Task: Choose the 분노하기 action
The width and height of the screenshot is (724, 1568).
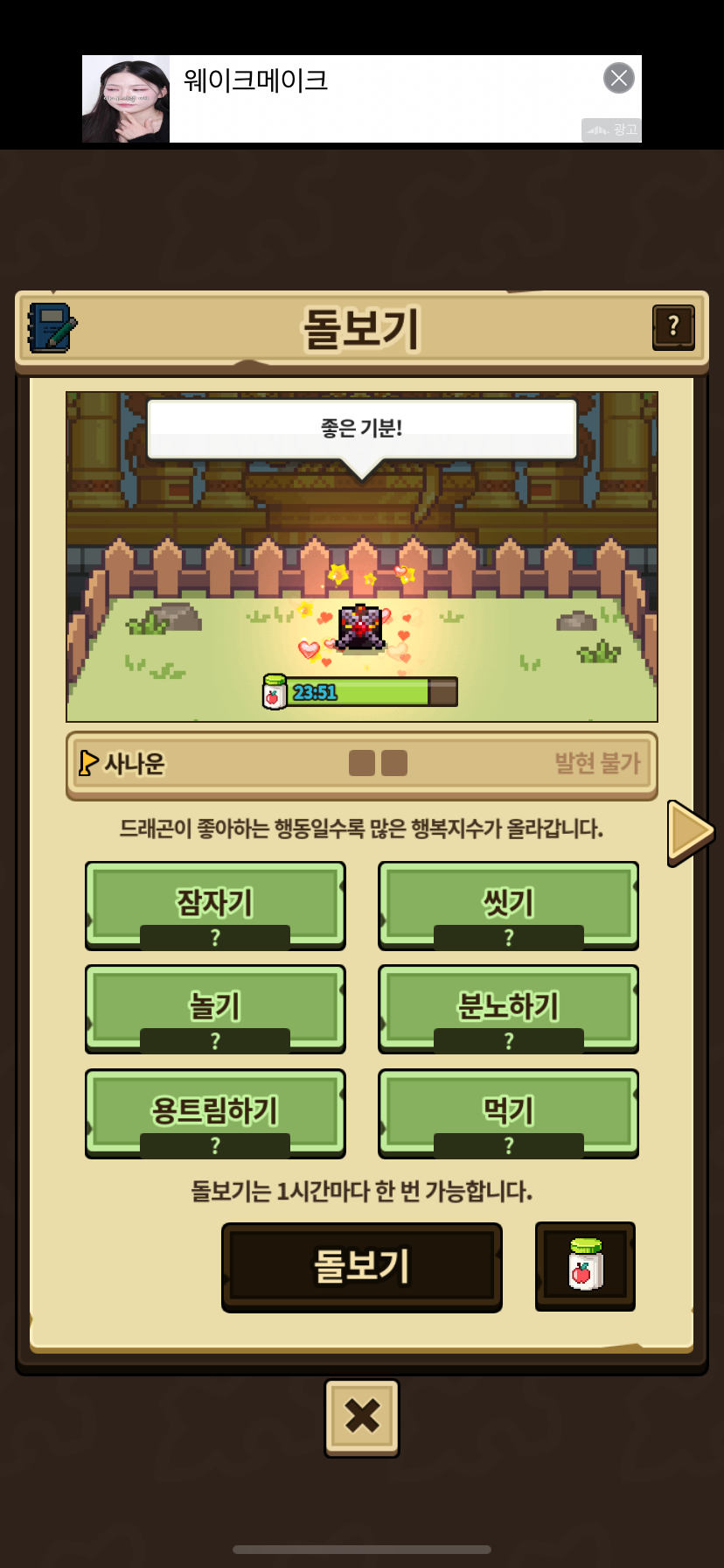Action: (x=508, y=1008)
